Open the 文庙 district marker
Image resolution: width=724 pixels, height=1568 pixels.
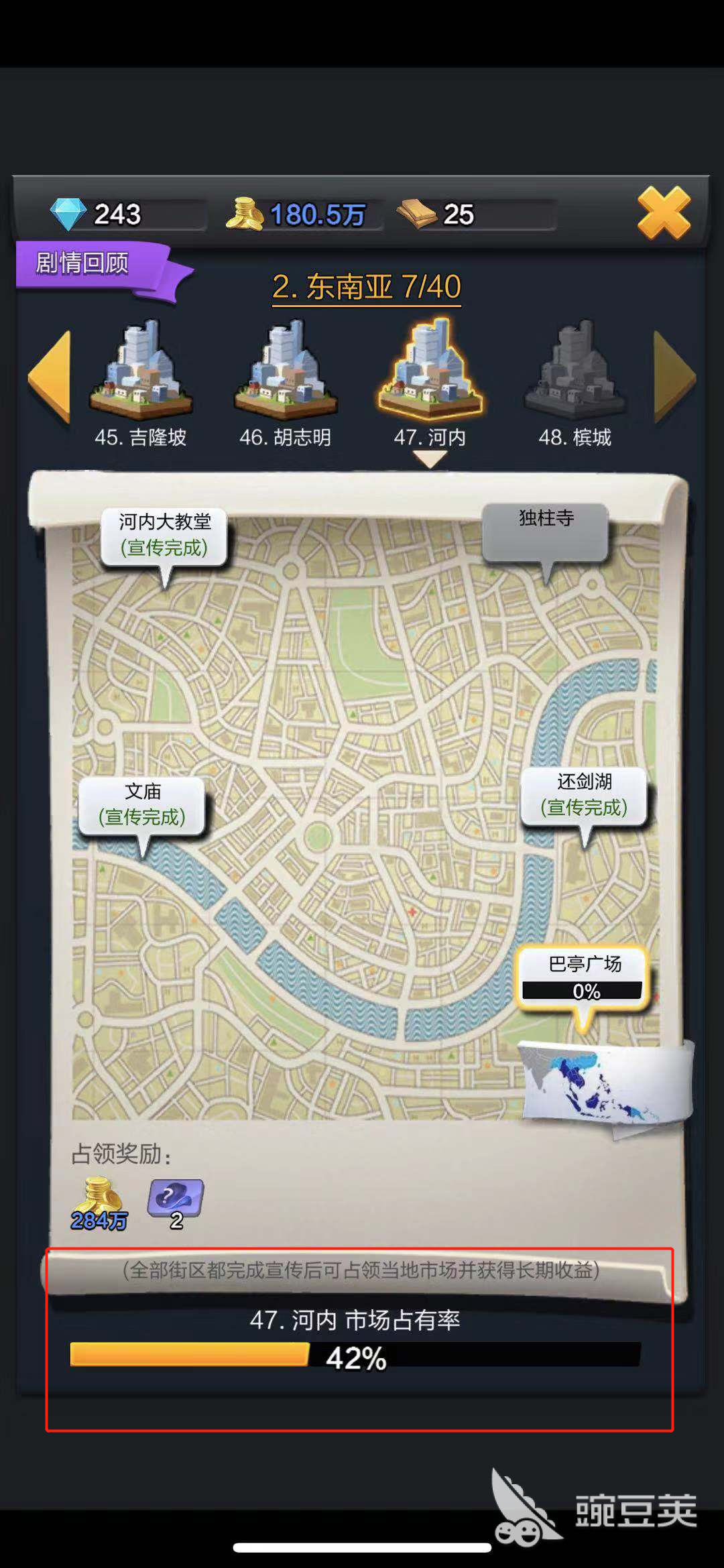click(142, 804)
